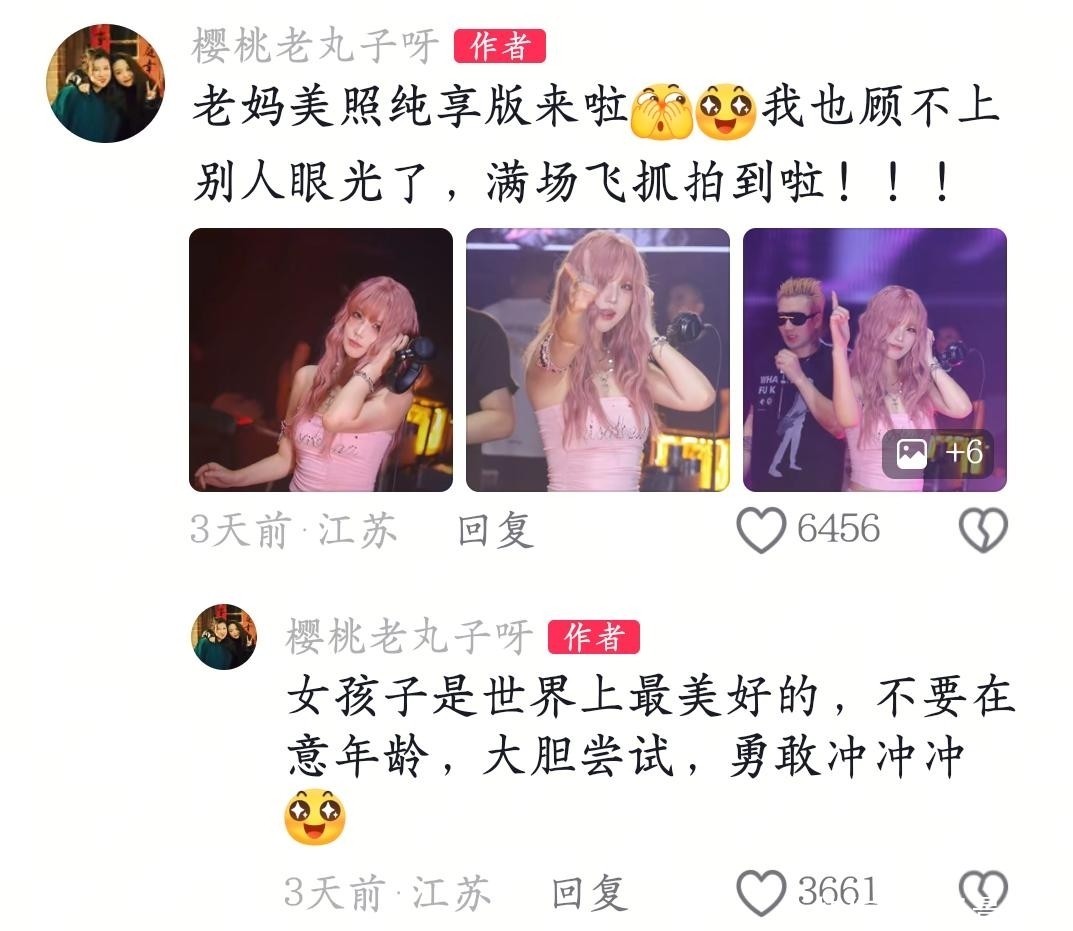Open the top comment author's avatar
Screen dimensions: 1073x931
pos(105,84)
